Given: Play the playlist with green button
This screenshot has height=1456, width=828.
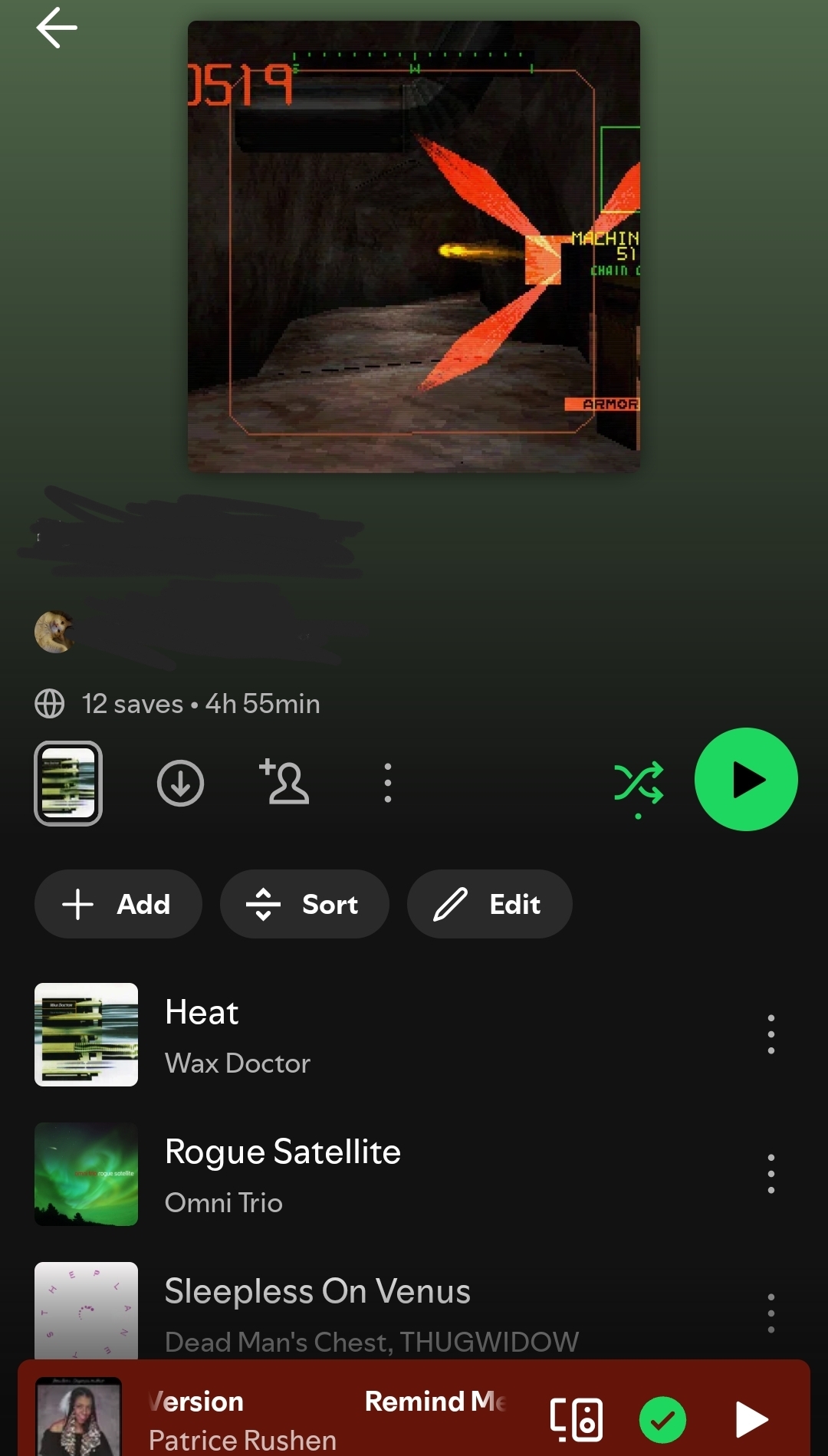Looking at the screenshot, I should pyautogui.click(x=746, y=779).
